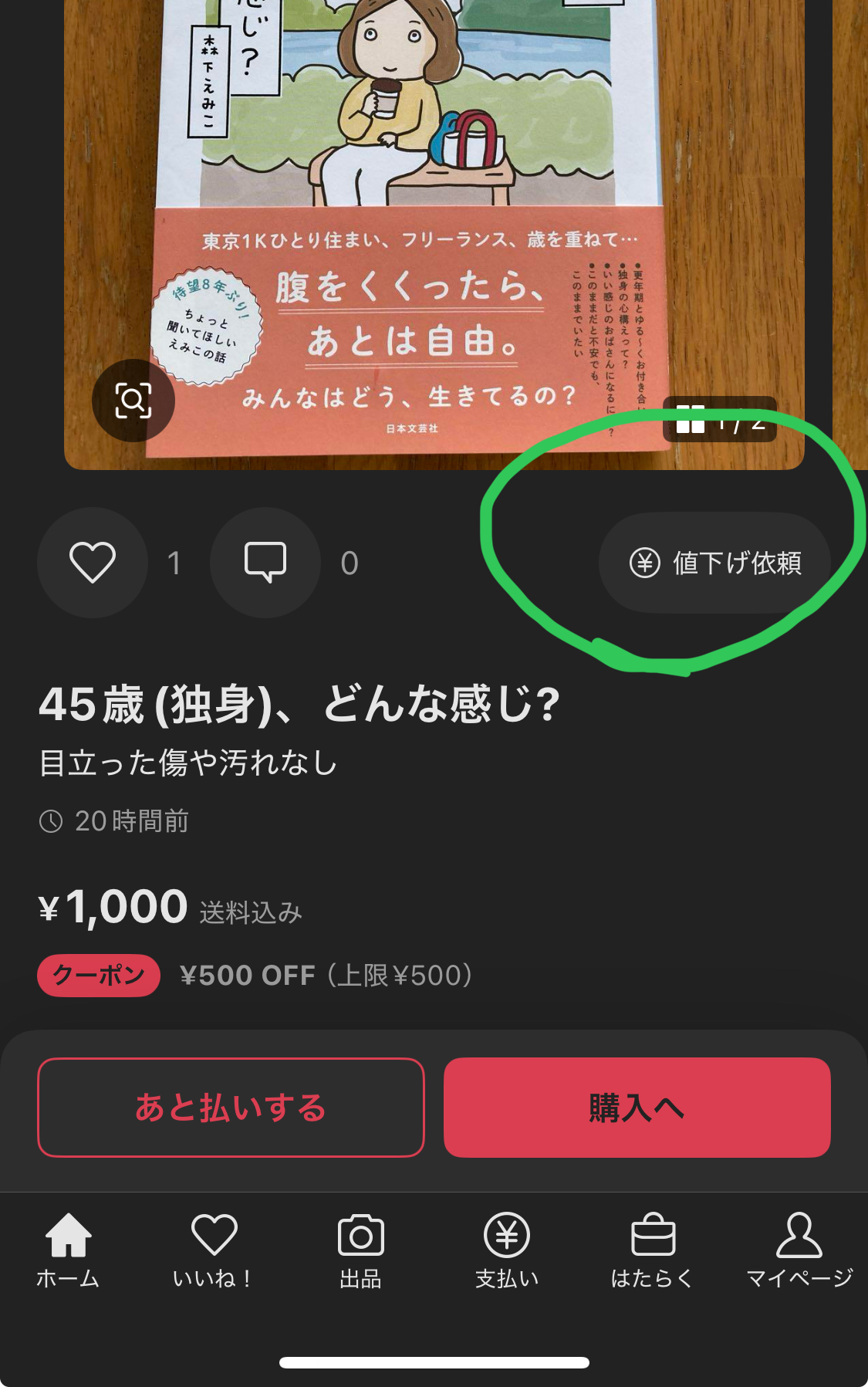Like this book listing with the heart
Viewport: 868px width, 1387px height.
pos(93,563)
